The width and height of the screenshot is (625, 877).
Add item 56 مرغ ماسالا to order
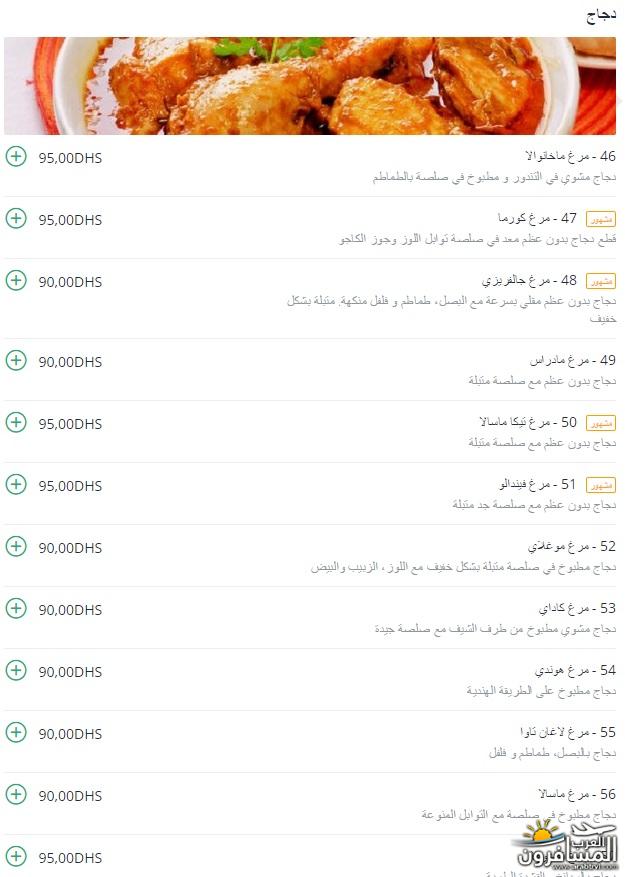coord(16,794)
